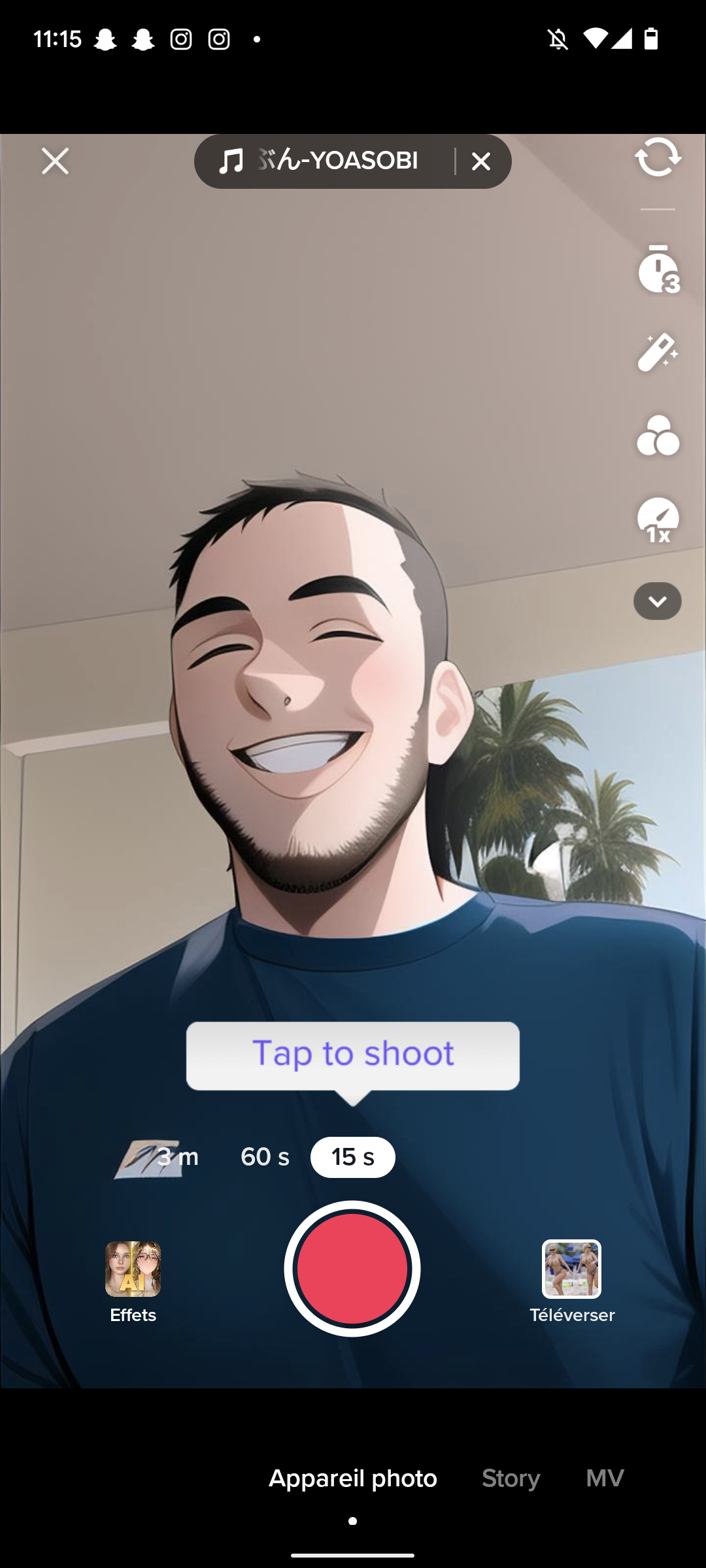The image size is (706, 1568).
Task: Select the 60 s duration
Action: [265, 1157]
